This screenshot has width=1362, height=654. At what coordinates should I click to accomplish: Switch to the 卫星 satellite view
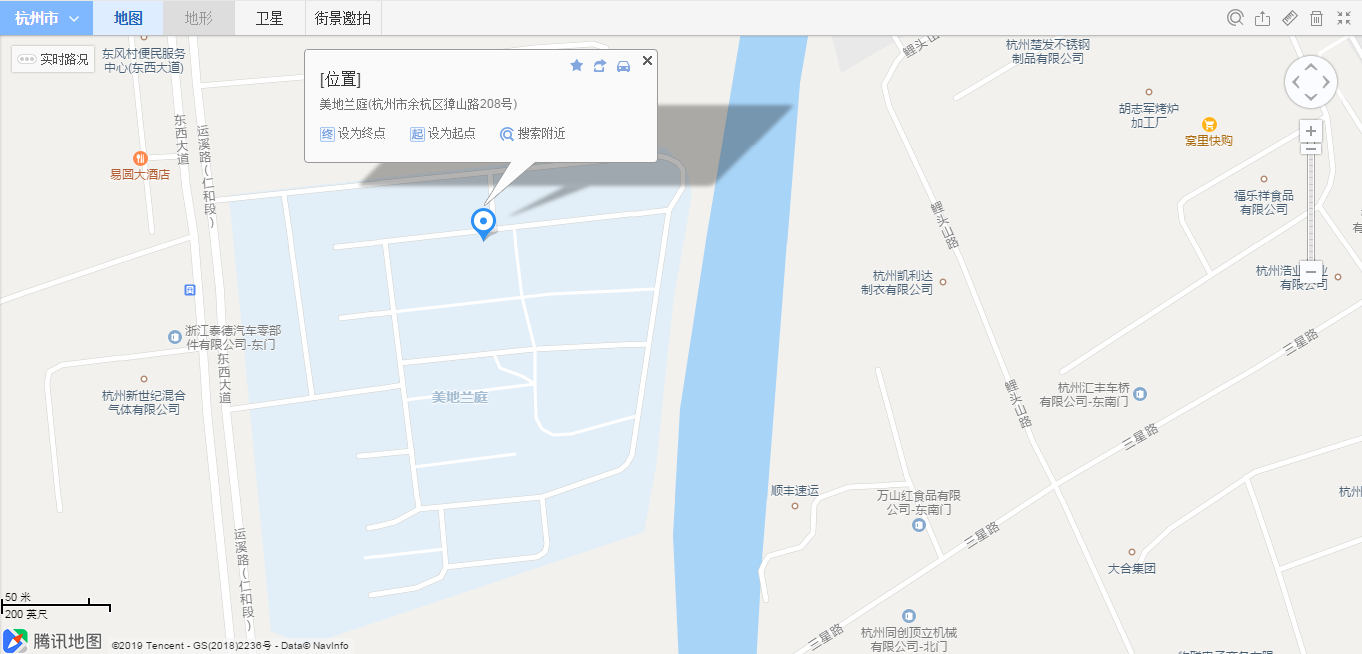[x=269, y=18]
